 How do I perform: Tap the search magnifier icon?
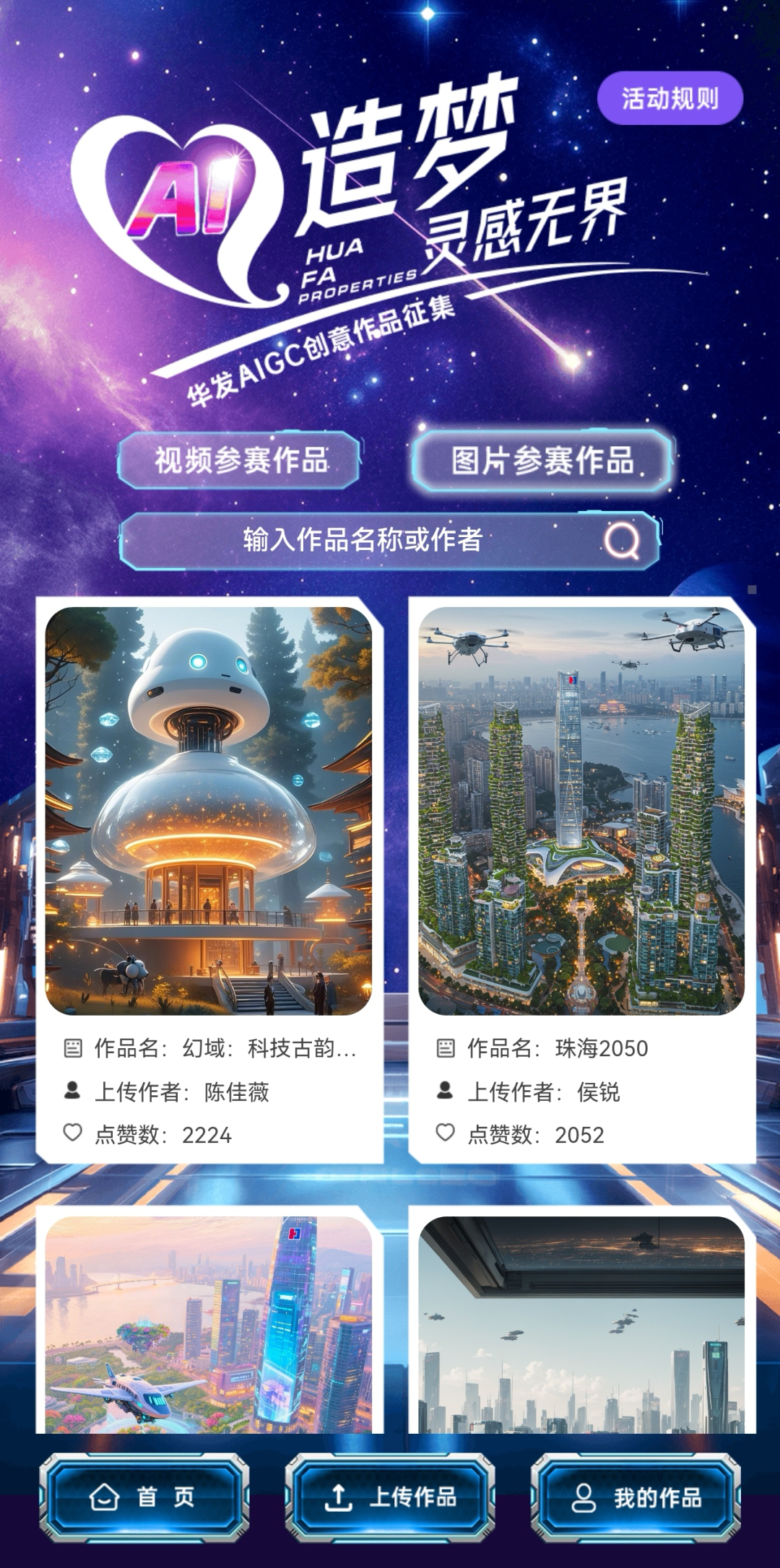pos(622,539)
